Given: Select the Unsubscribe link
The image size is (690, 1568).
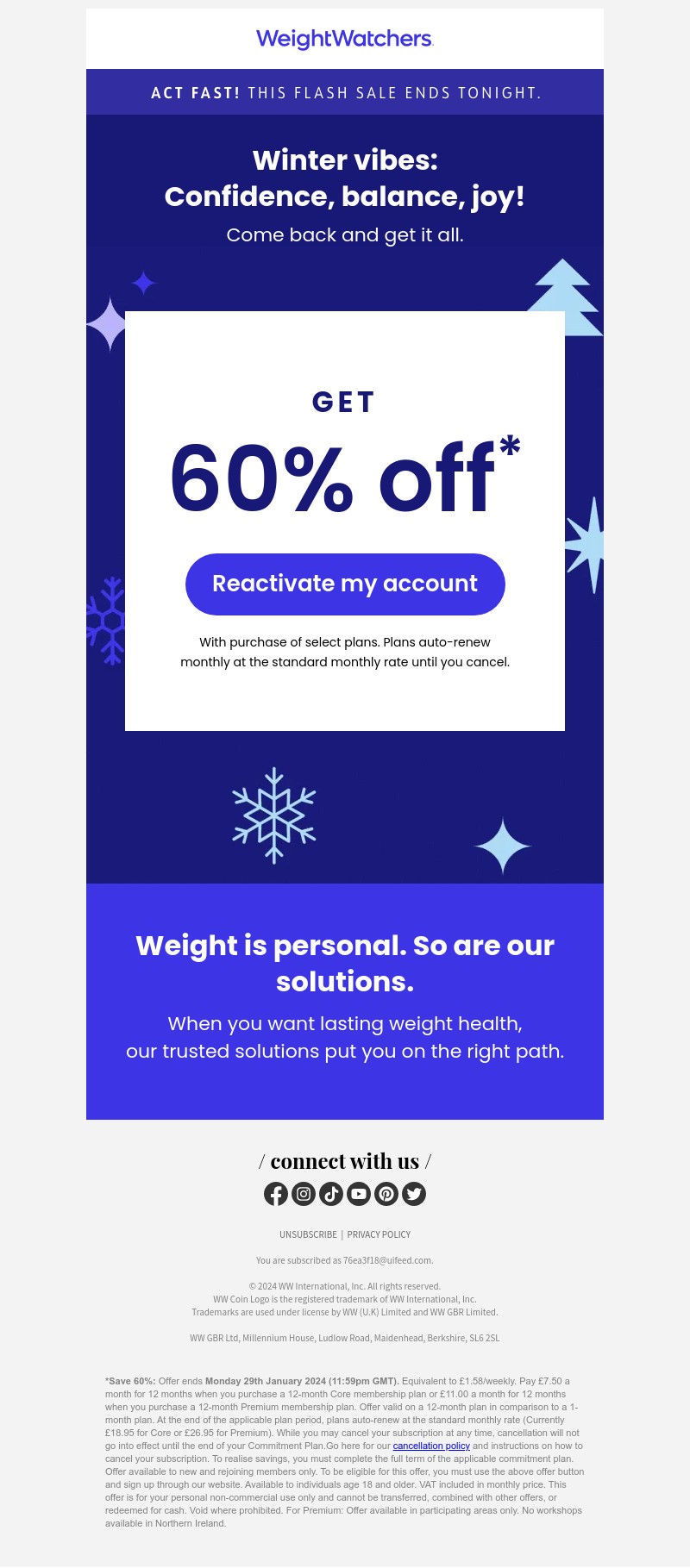Looking at the screenshot, I should tap(308, 1234).
